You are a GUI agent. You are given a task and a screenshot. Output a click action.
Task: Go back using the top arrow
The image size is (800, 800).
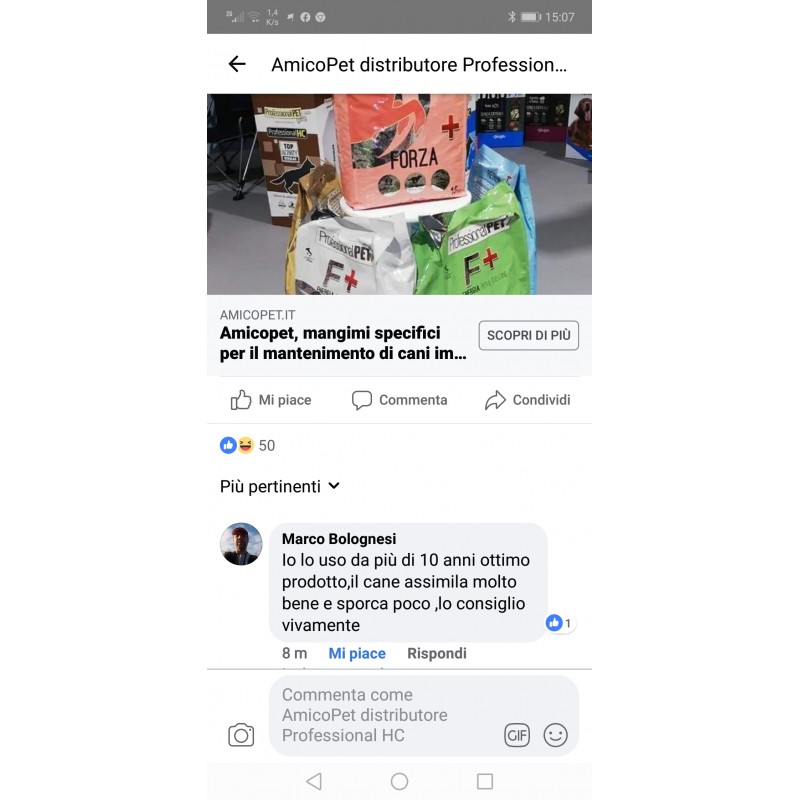click(237, 64)
